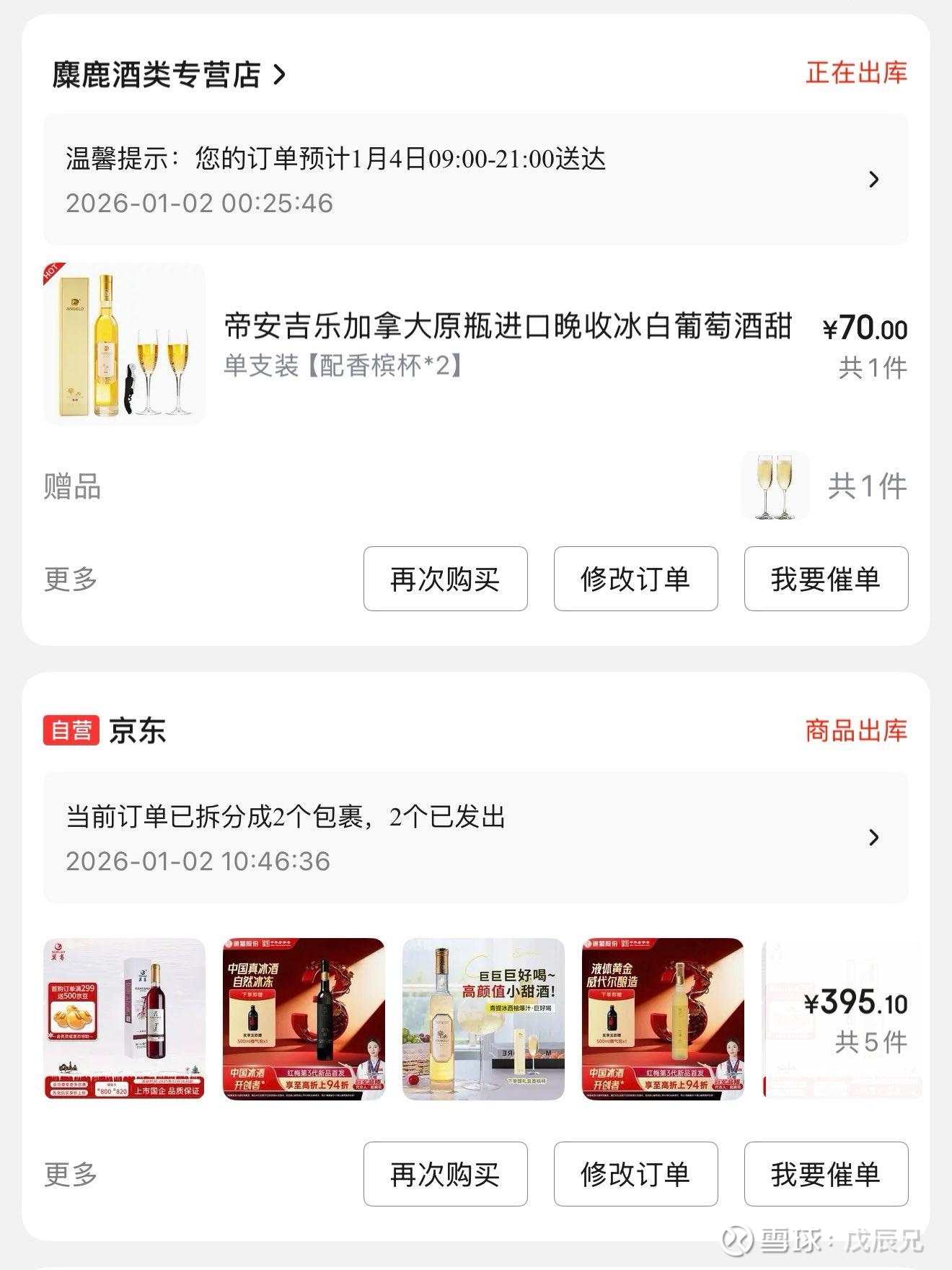Open the 麋鹿酒类专营店 store page
952x1270 pixels.
[x=159, y=72]
